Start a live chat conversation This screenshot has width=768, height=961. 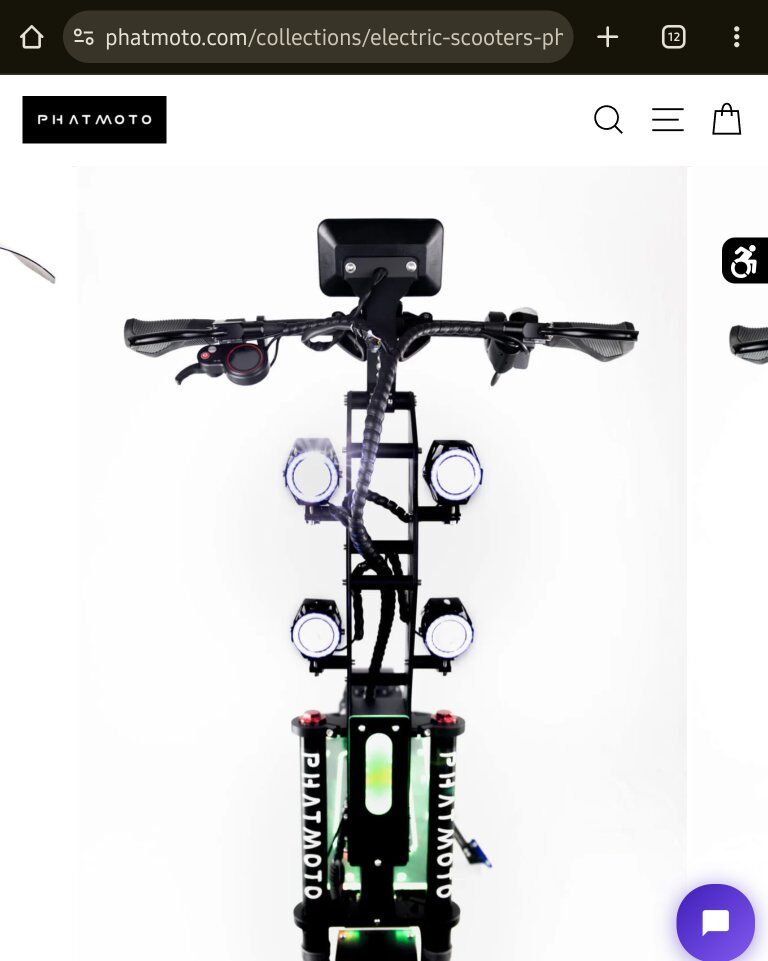click(x=715, y=922)
